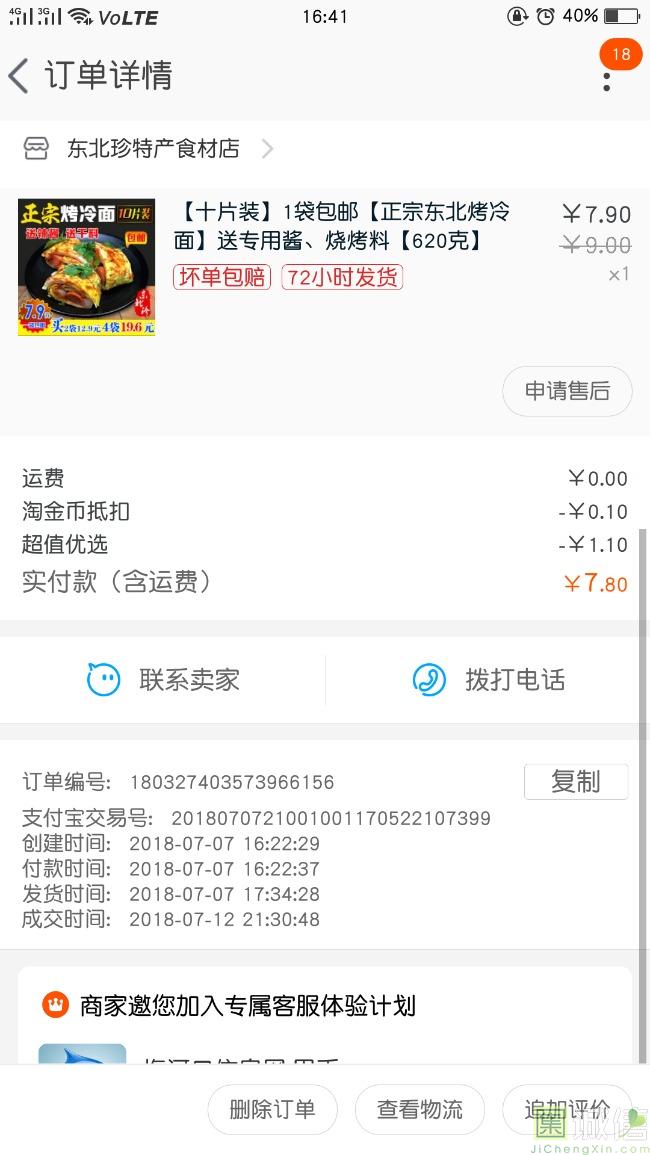Tap 拨打电话 to call the seller
The image size is (650, 1155).
click(489, 680)
